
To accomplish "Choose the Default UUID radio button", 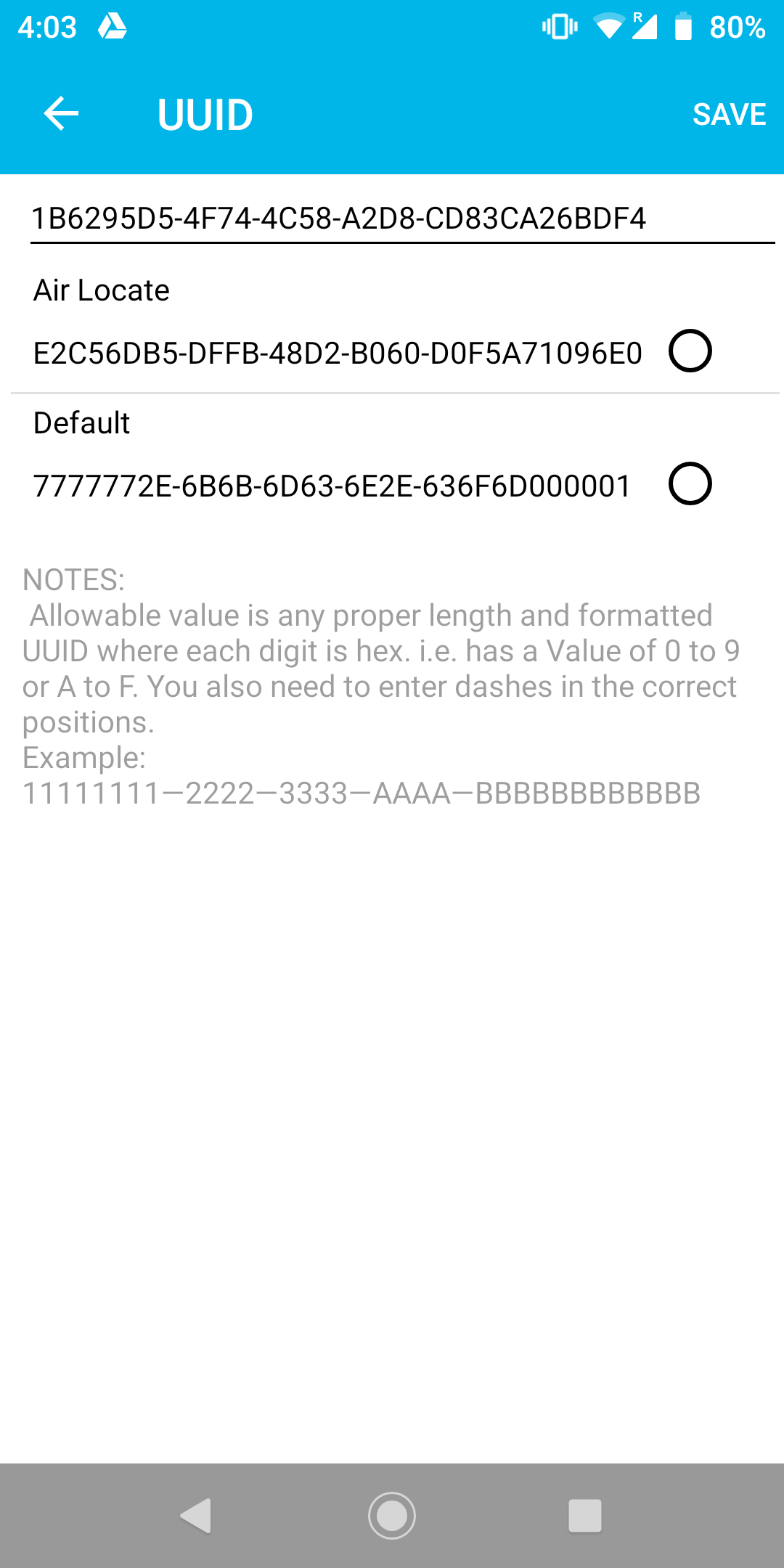I will click(690, 484).
